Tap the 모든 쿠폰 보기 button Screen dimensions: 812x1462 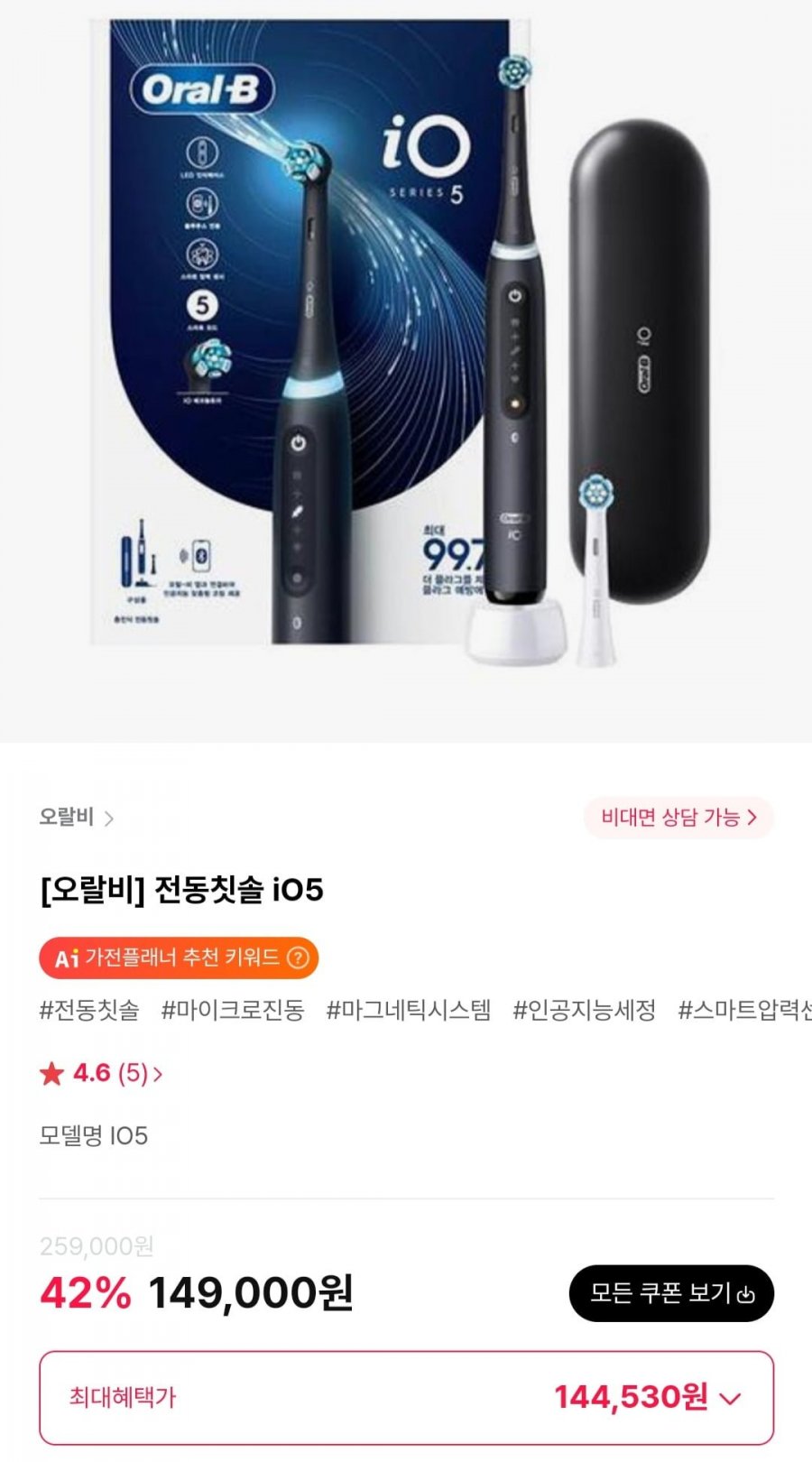(x=671, y=1293)
